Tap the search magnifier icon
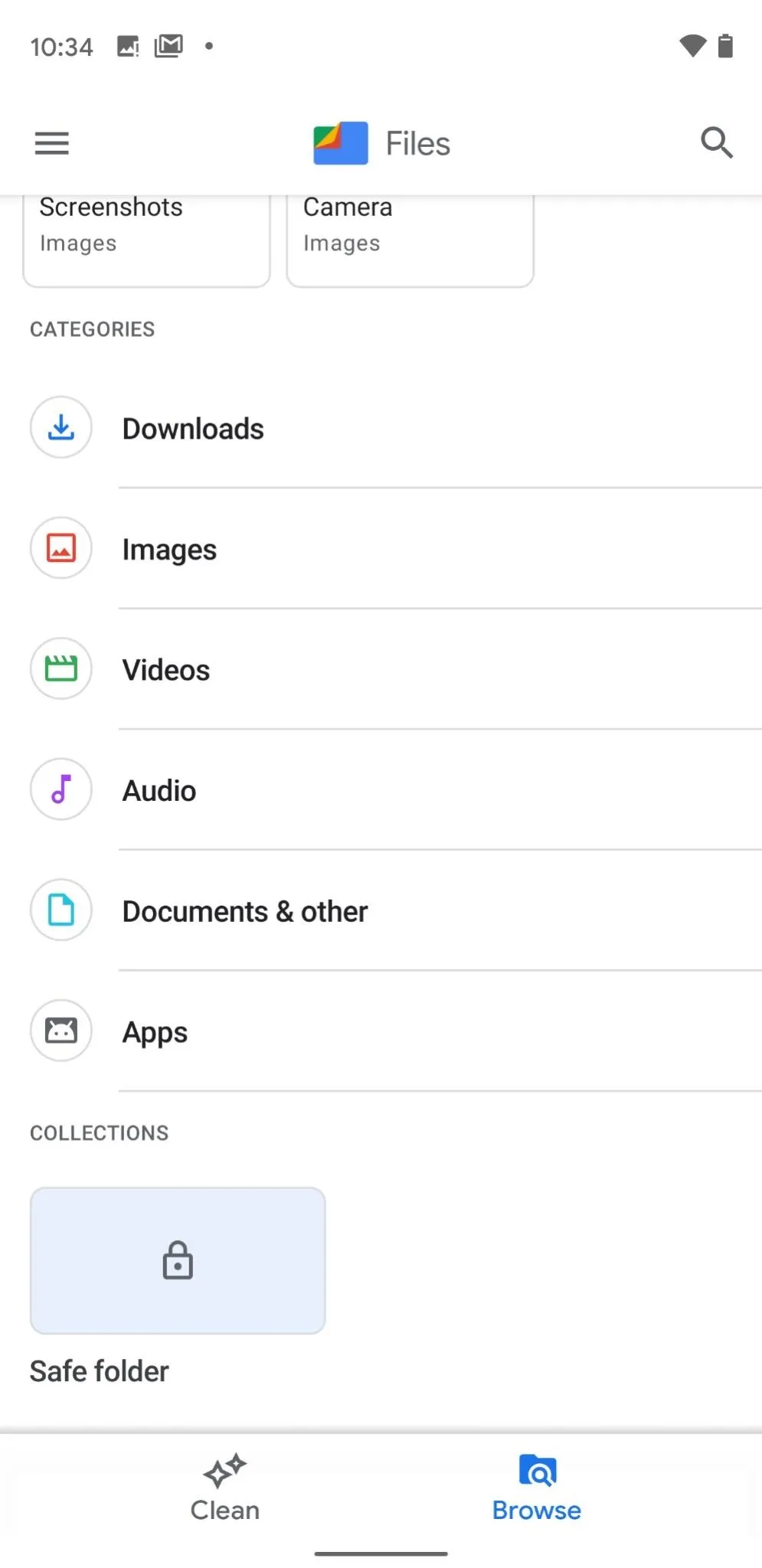 (717, 142)
